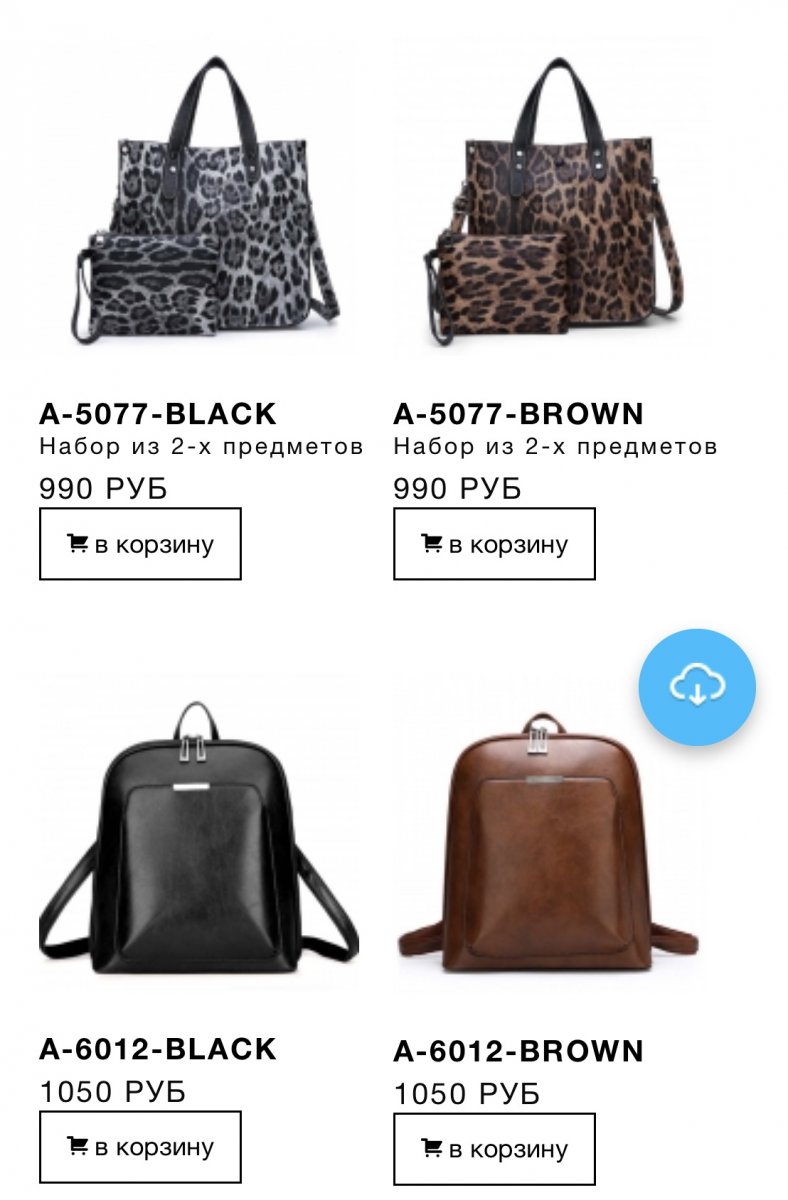Add A-6012-BROWN backpack to cart
This screenshot has width=788, height=1200.
pos(494,1149)
